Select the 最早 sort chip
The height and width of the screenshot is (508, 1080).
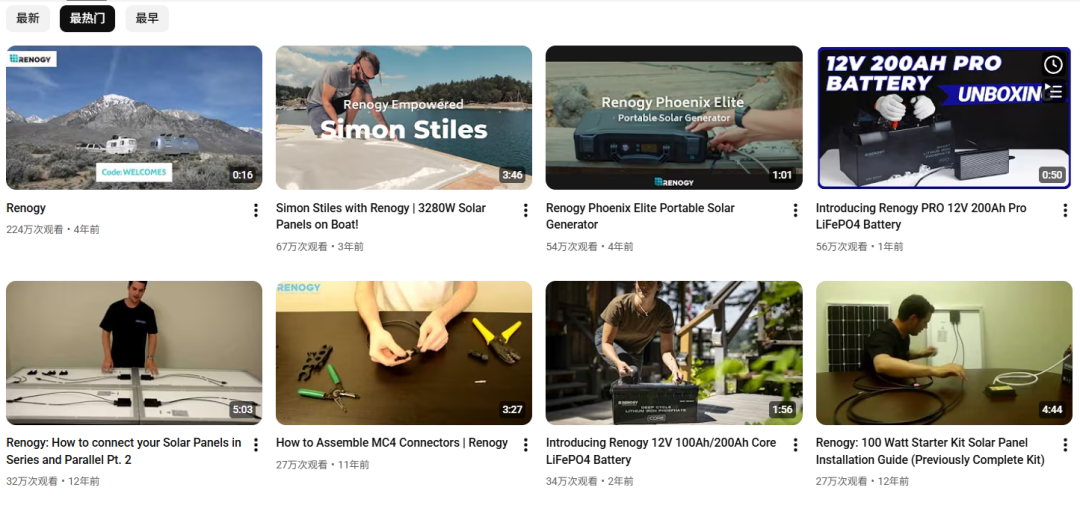[x=147, y=18]
